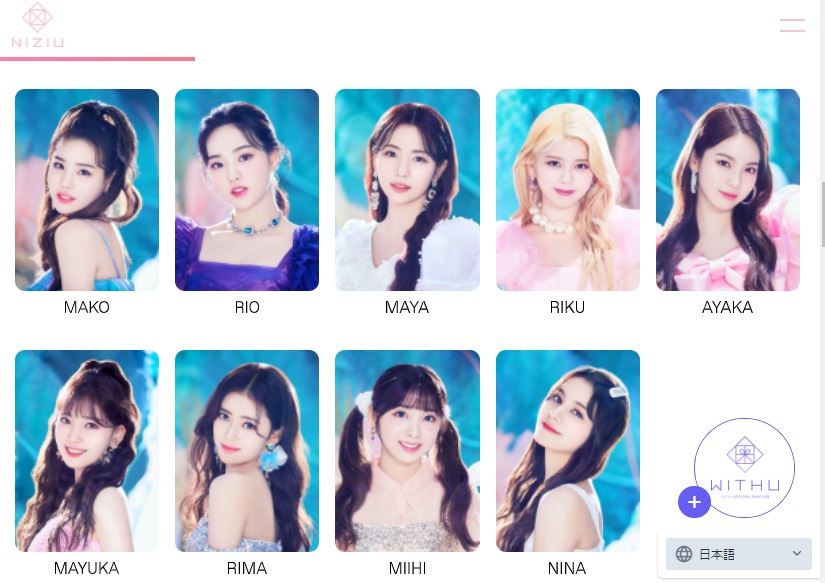Viewport: 825px width, 583px height.
Task: Tap AYAKA's profile card
Action: coord(727,190)
